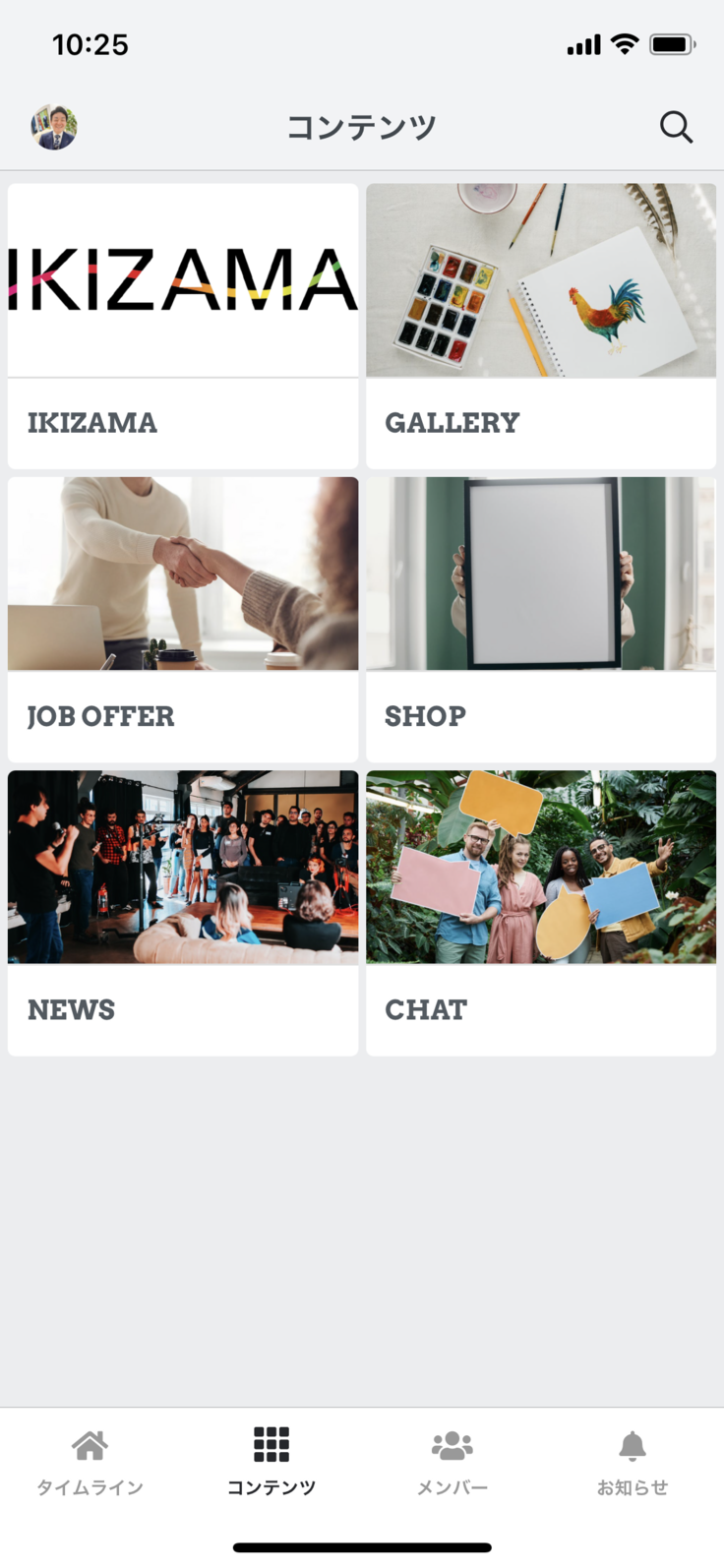Select the JOB OFFER card
The height and width of the screenshot is (1568, 724).
[x=183, y=620]
